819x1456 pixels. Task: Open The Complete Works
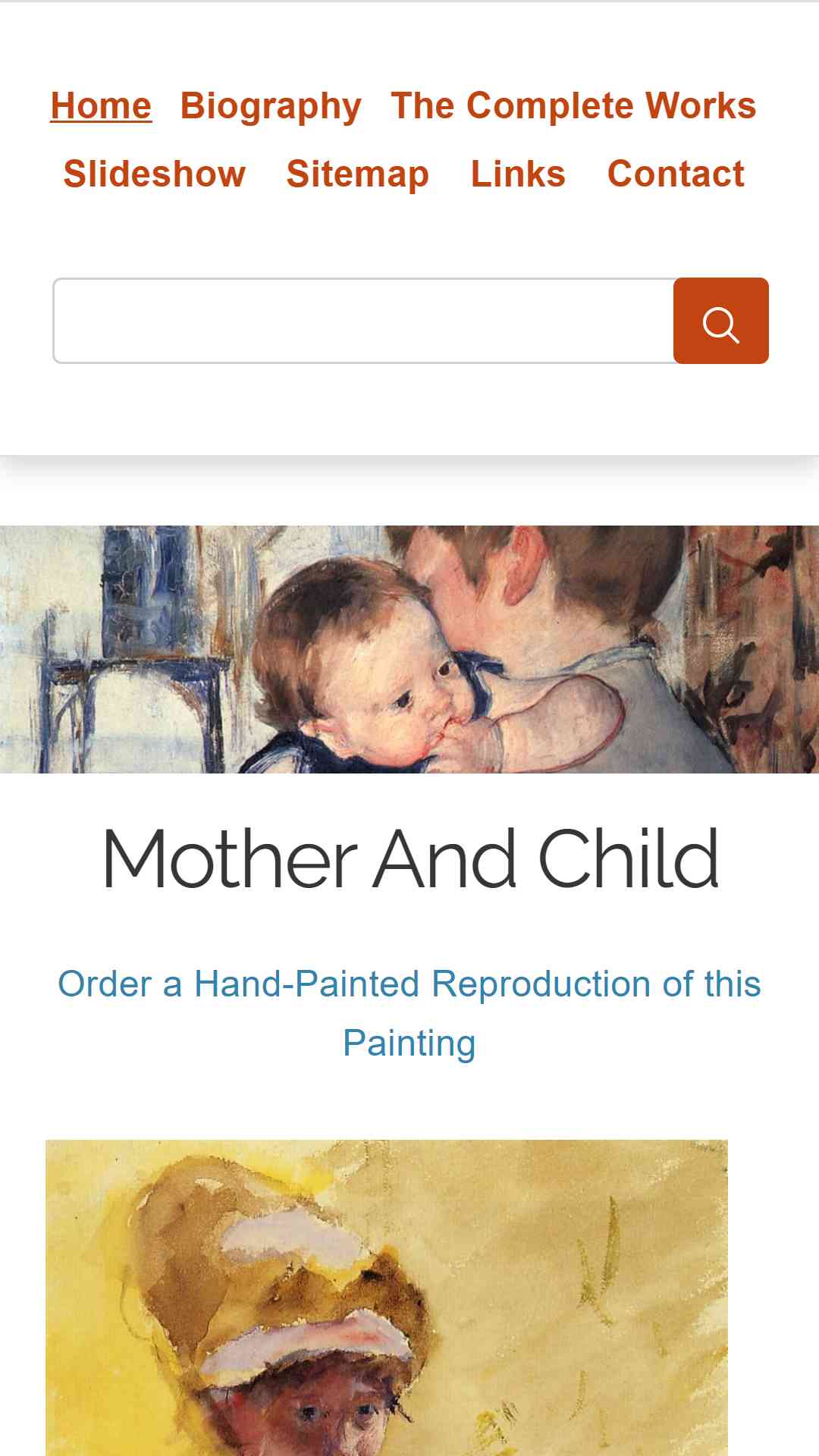[x=573, y=105]
